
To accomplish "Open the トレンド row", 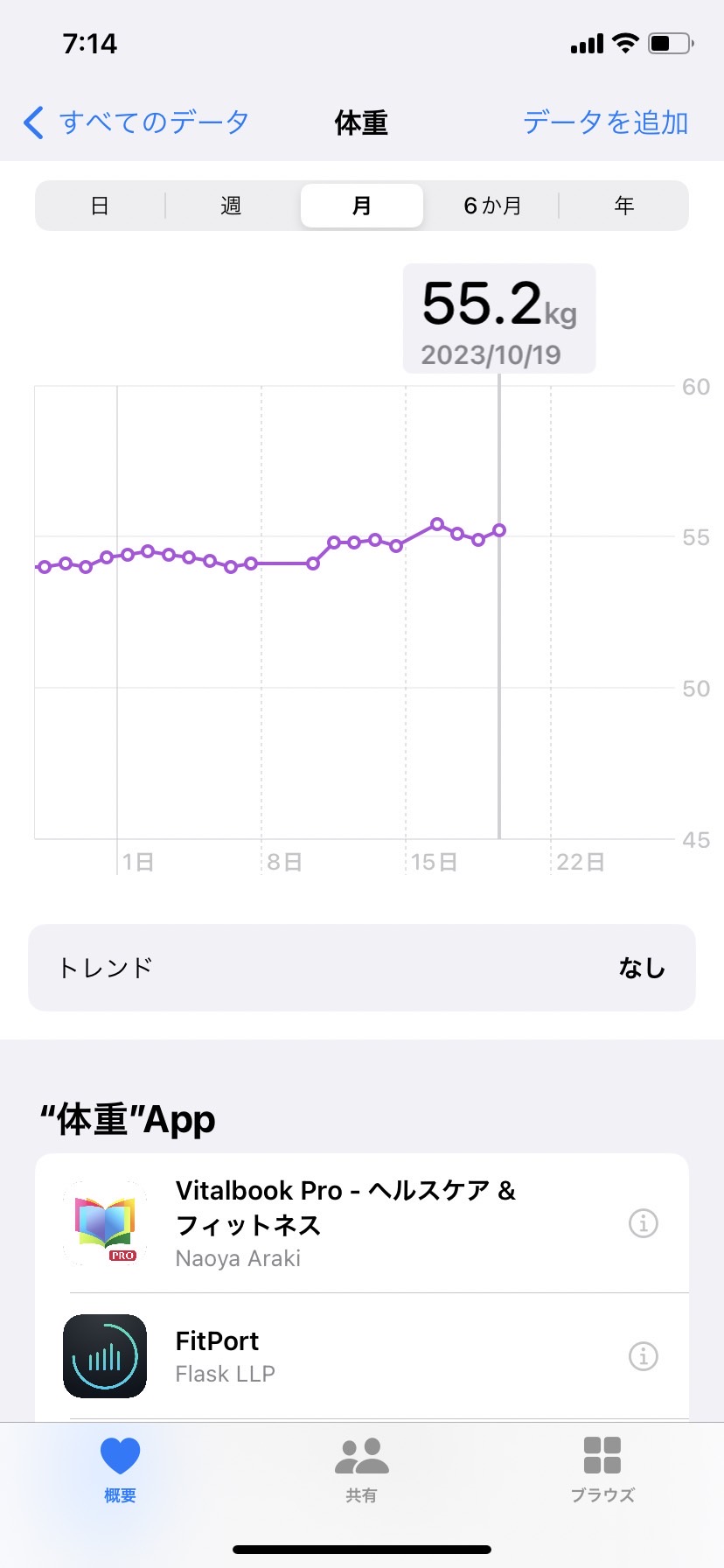I will [362, 968].
